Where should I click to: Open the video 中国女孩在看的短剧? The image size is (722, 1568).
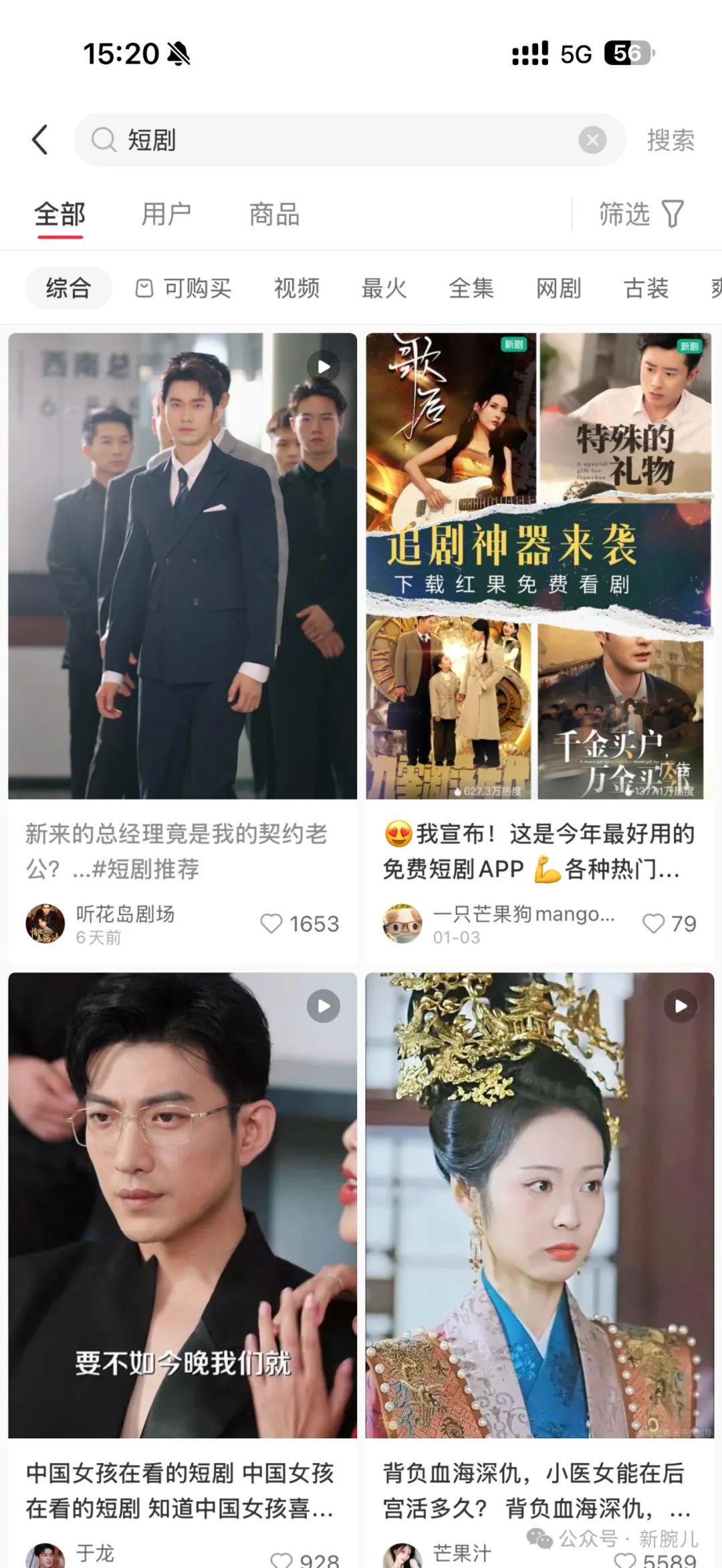(182, 1204)
